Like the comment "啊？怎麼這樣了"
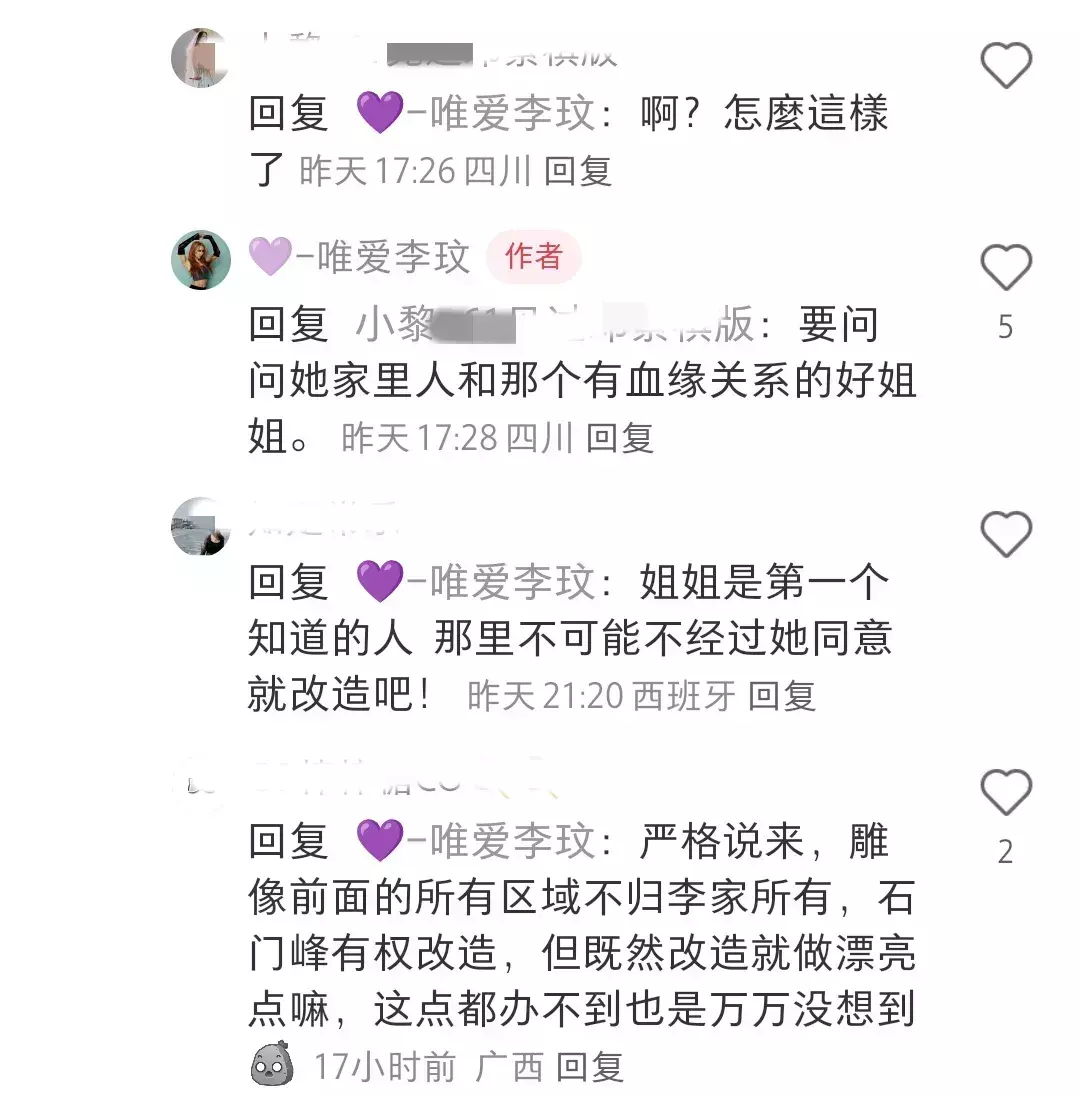Image resolution: width=1080 pixels, height=1095 pixels. (x=1005, y=67)
